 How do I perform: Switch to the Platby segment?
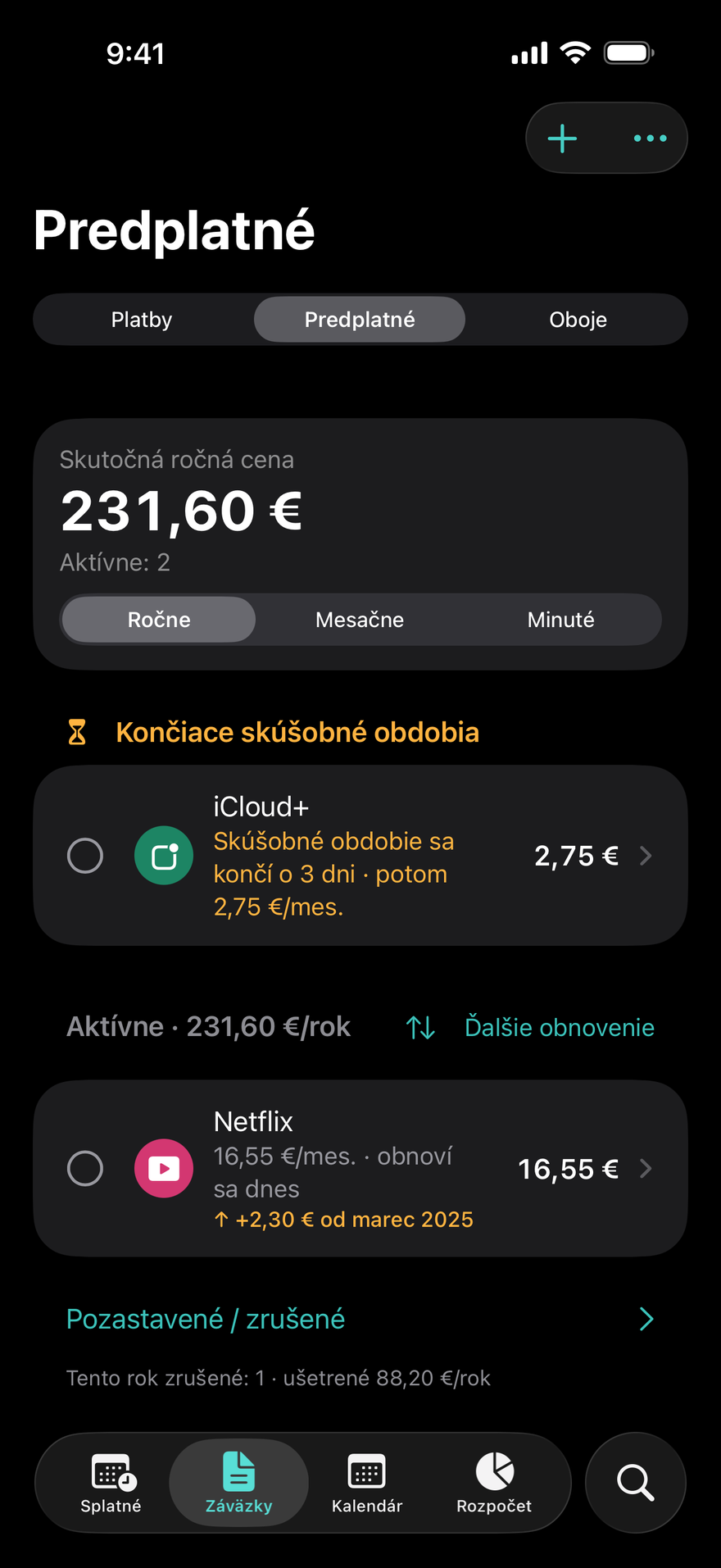click(142, 320)
